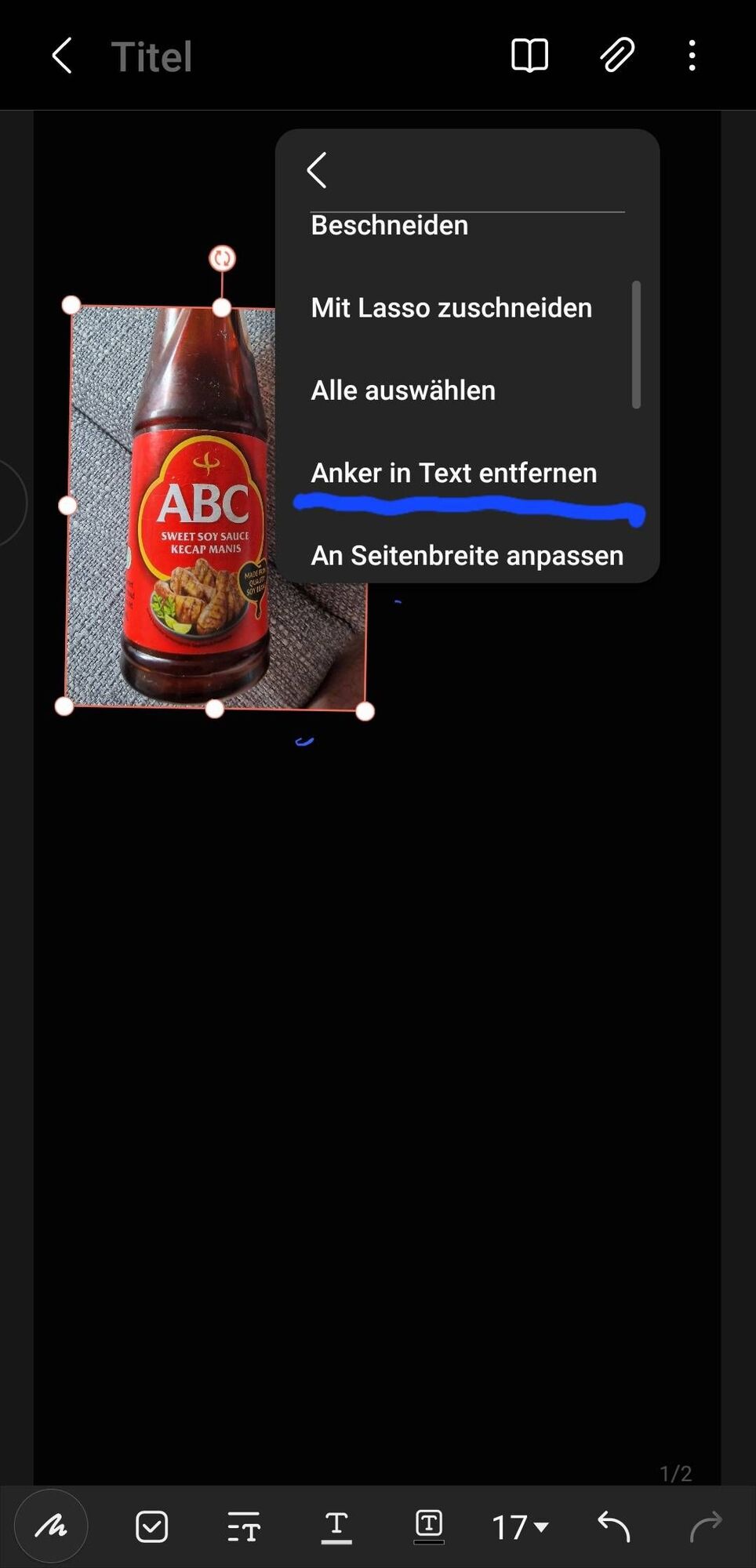Switch to reading mode book icon
The image size is (756, 1568).
click(529, 56)
